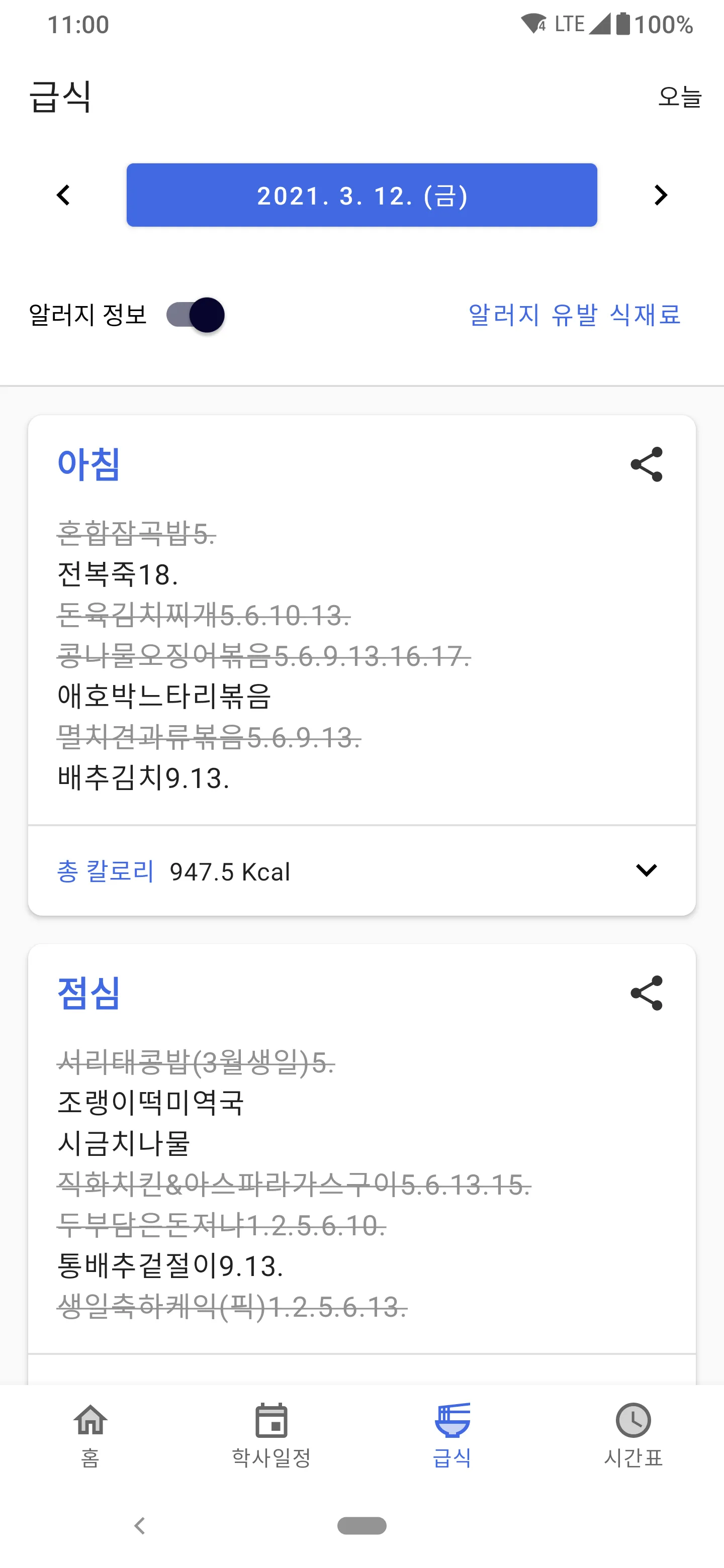Go to the next day's meal
724x1568 pixels.
click(661, 195)
